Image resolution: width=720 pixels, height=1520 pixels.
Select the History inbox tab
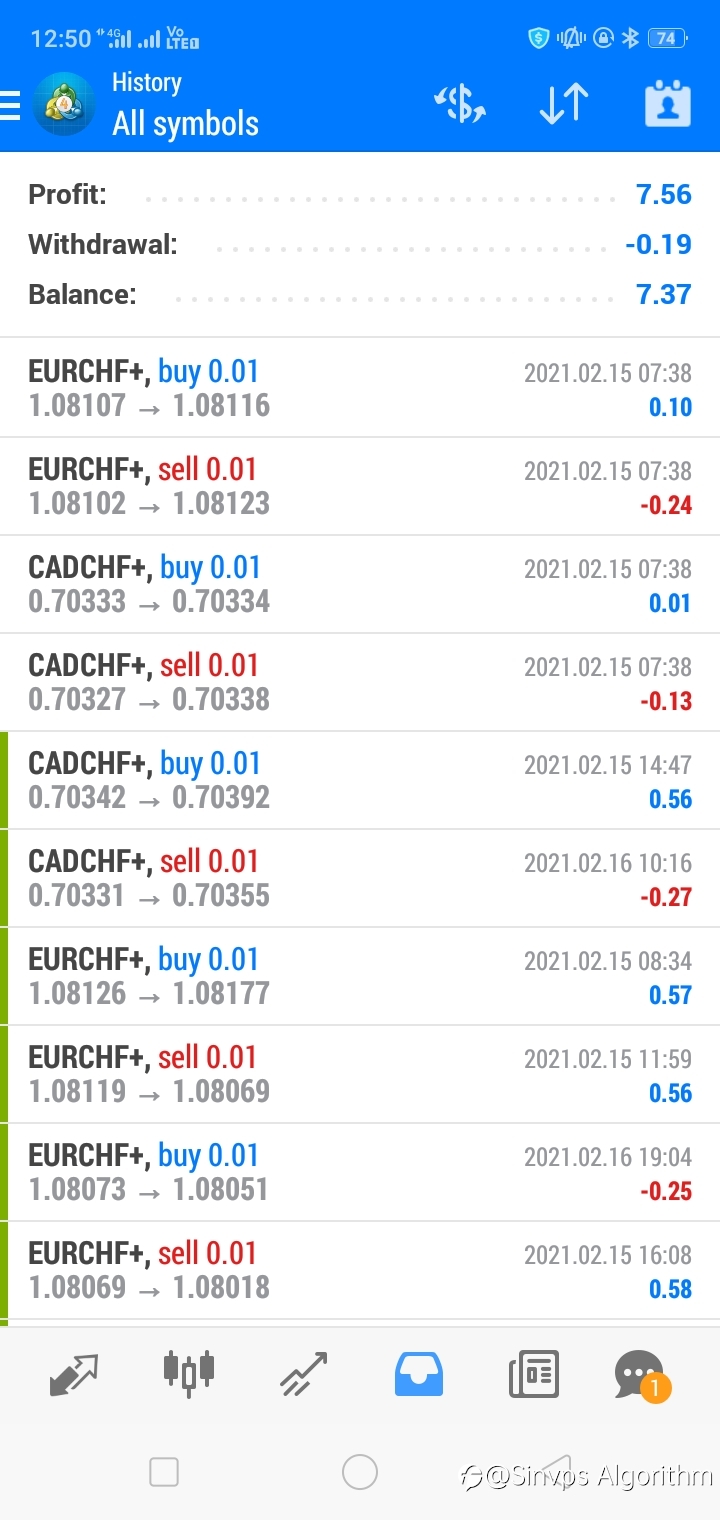tap(419, 1374)
